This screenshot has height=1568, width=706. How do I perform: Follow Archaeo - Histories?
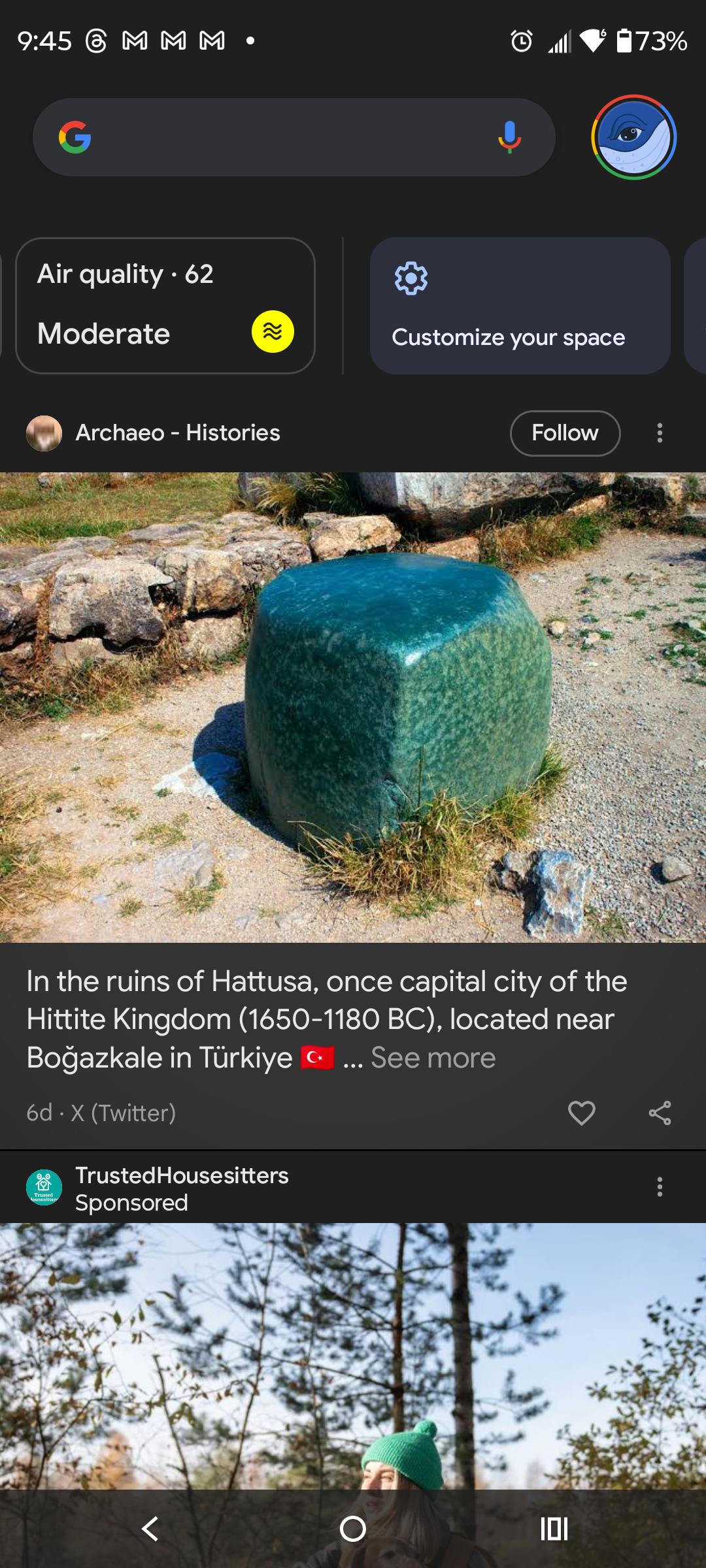[x=565, y=433]
